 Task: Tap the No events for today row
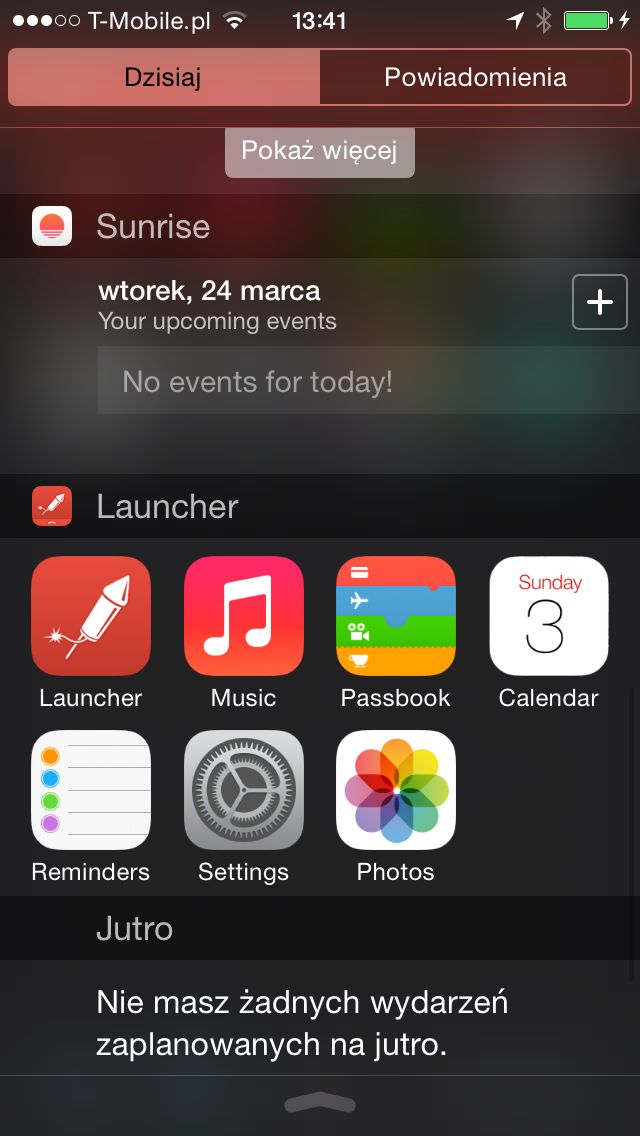369,380
